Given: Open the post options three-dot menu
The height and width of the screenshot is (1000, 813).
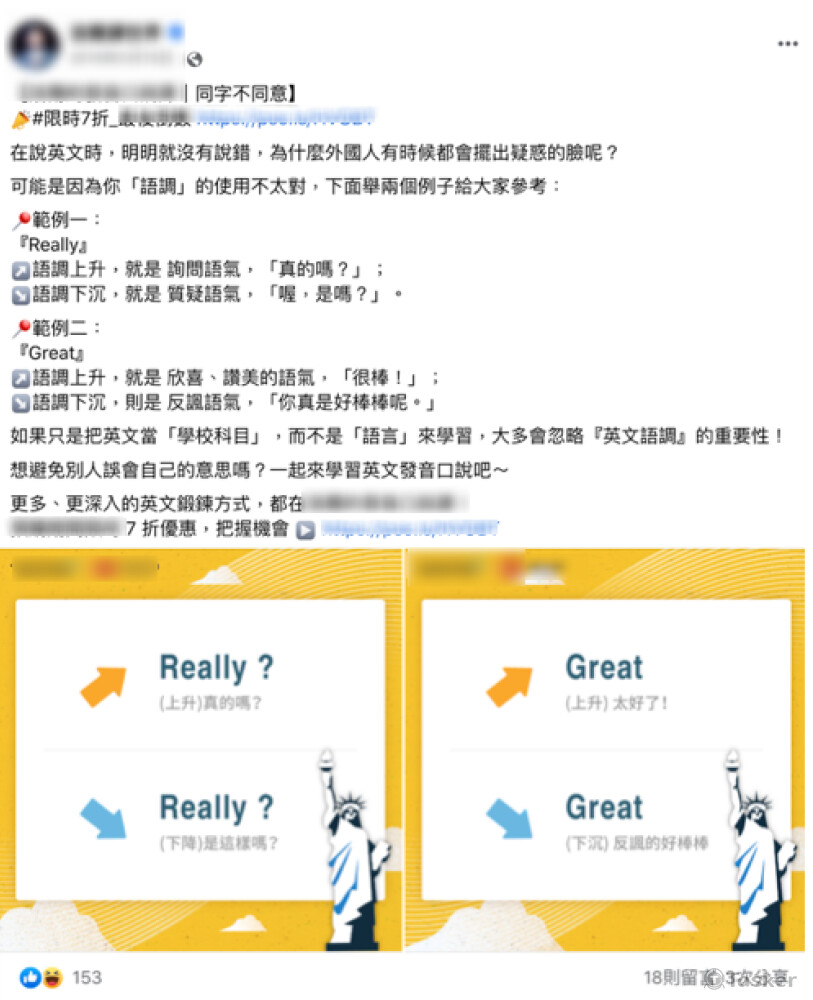Looking at the screenshot, I should click(x=788, y=43).
